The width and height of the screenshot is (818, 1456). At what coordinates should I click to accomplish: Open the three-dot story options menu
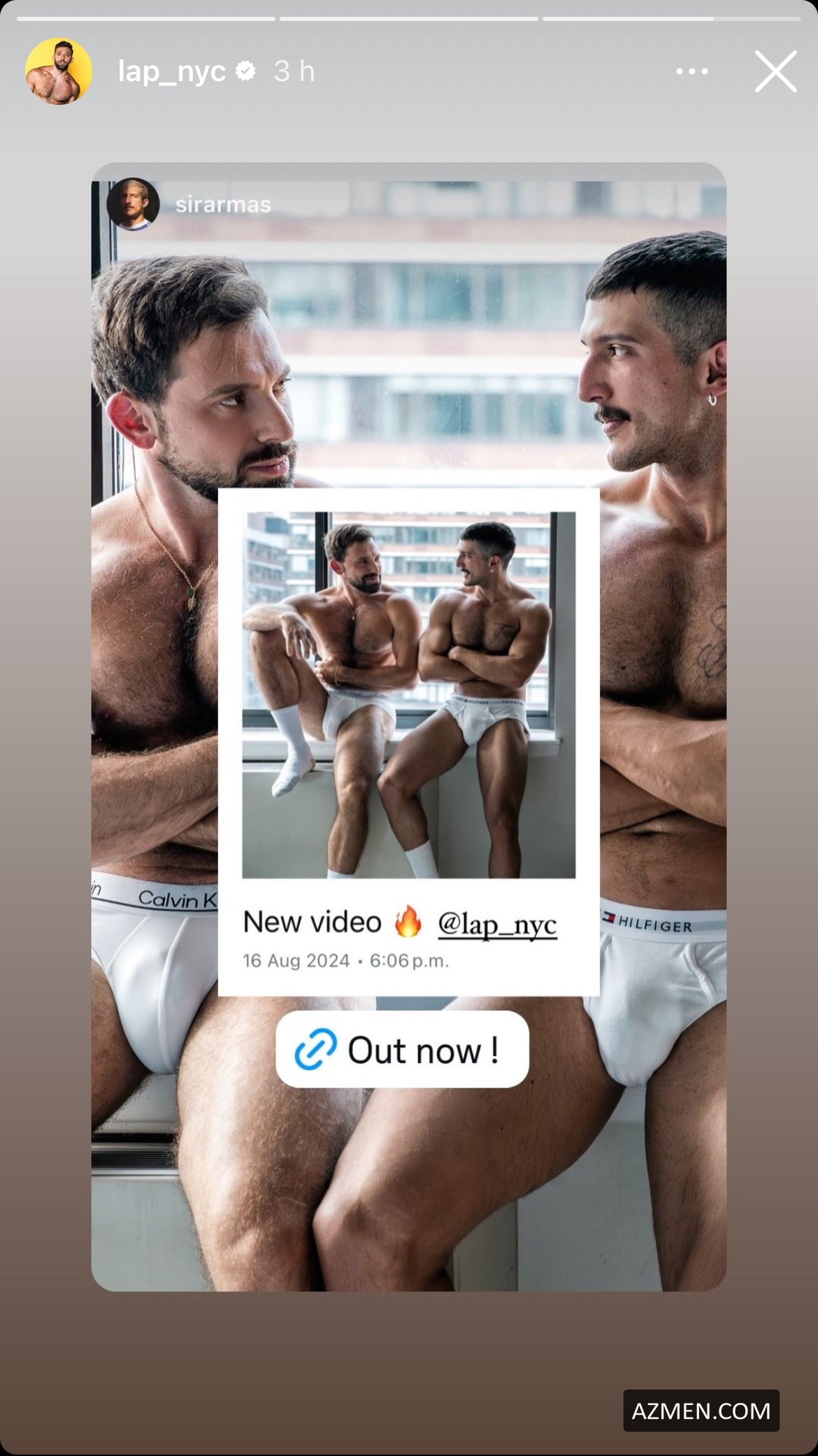pyautogui.click(x=691, y=71)
